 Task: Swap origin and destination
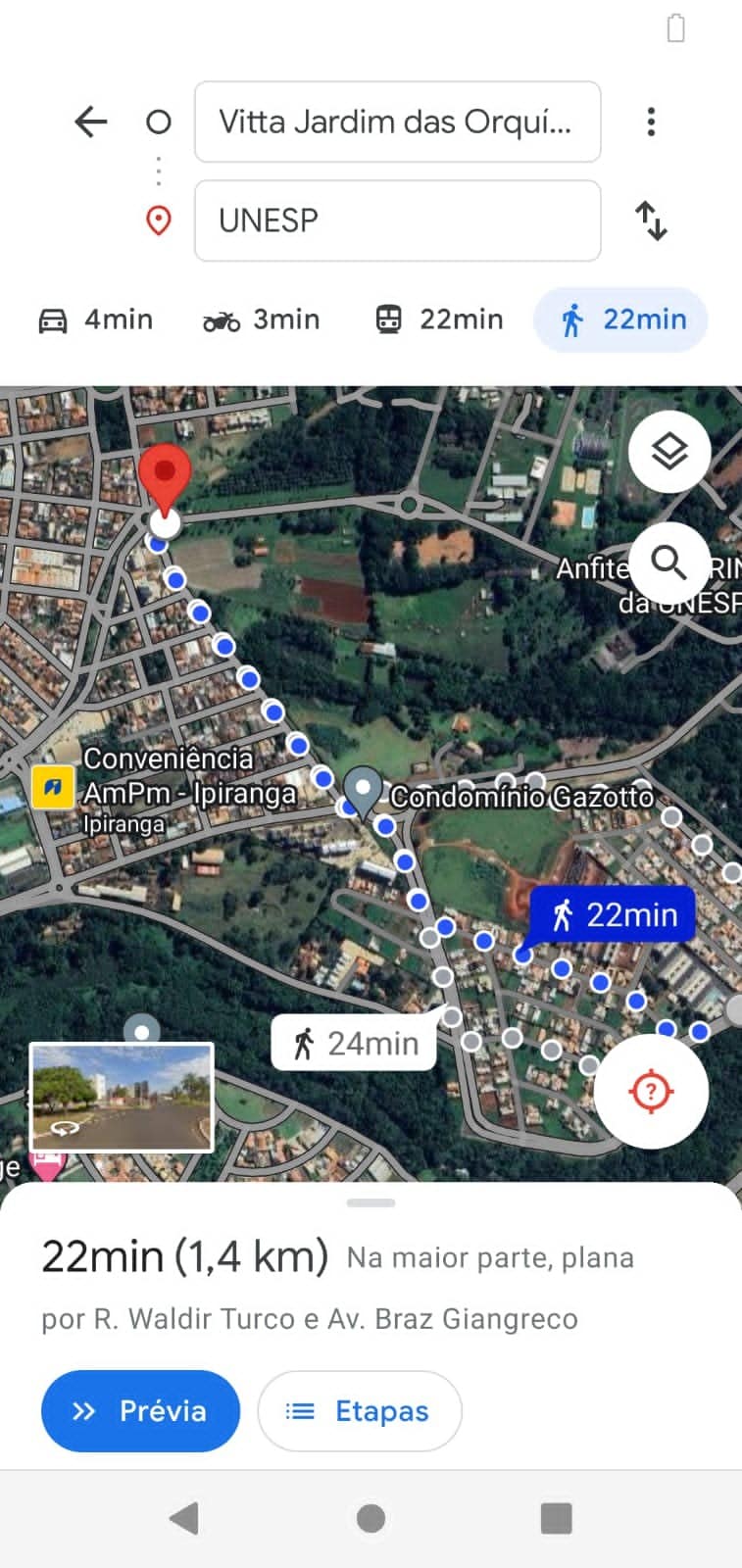point(651,220)
